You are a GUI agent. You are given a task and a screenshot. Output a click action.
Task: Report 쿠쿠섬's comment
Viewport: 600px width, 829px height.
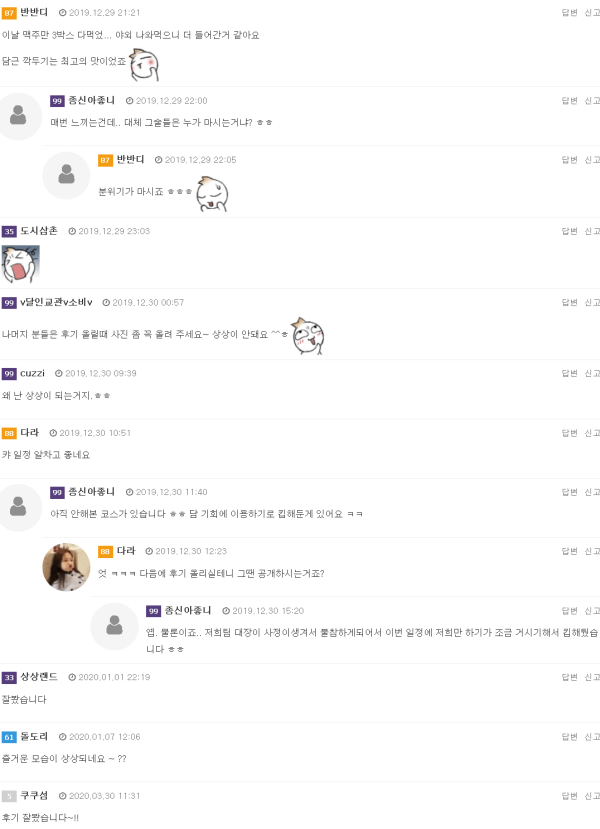pos(591,795)
